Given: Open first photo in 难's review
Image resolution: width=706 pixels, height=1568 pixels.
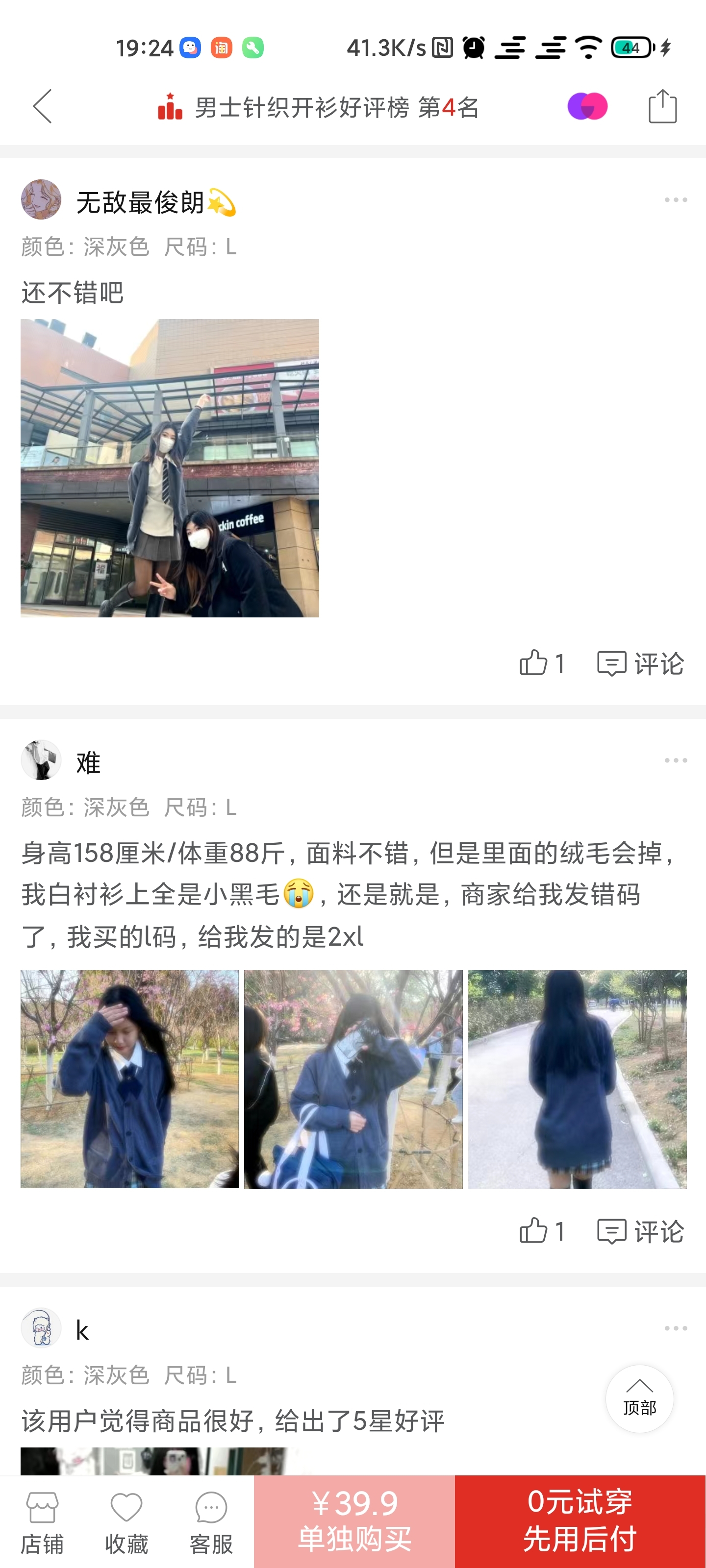Looking at the screenshot, I should (130, 1078).
